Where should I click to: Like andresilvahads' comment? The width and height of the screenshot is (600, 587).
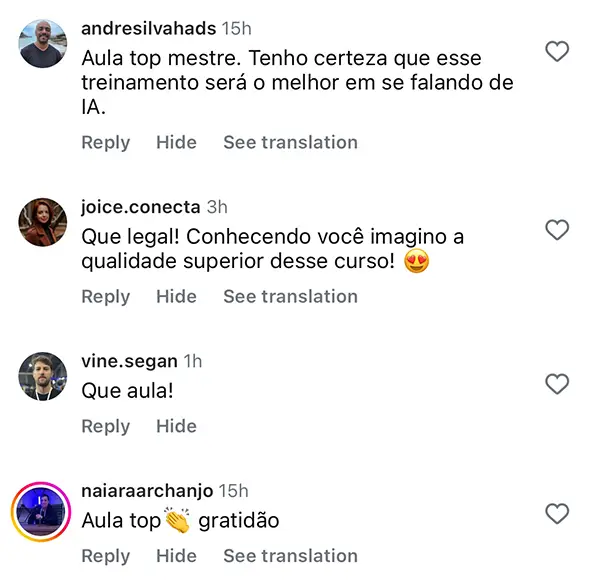point(557,51)
